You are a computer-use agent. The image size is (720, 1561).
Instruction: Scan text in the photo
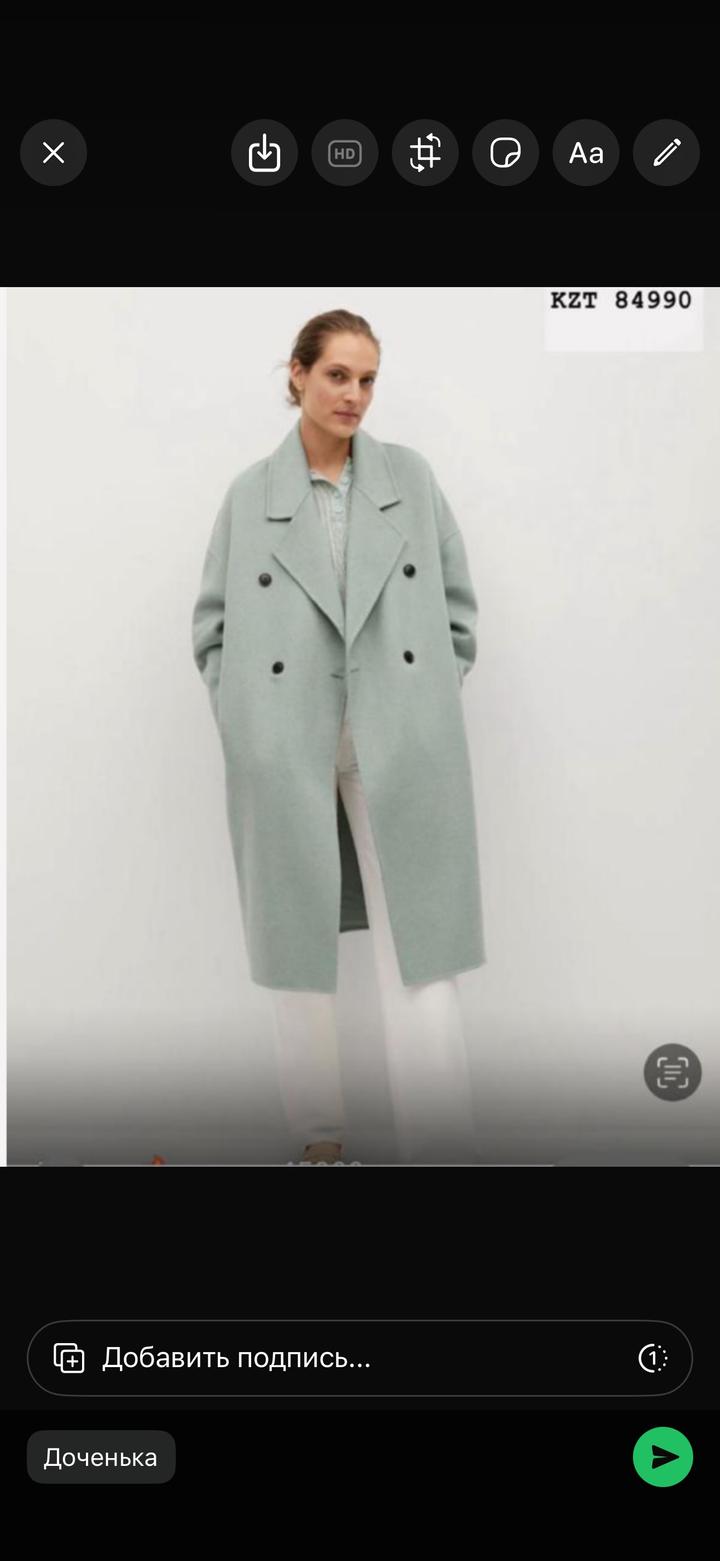[672, 1072]
